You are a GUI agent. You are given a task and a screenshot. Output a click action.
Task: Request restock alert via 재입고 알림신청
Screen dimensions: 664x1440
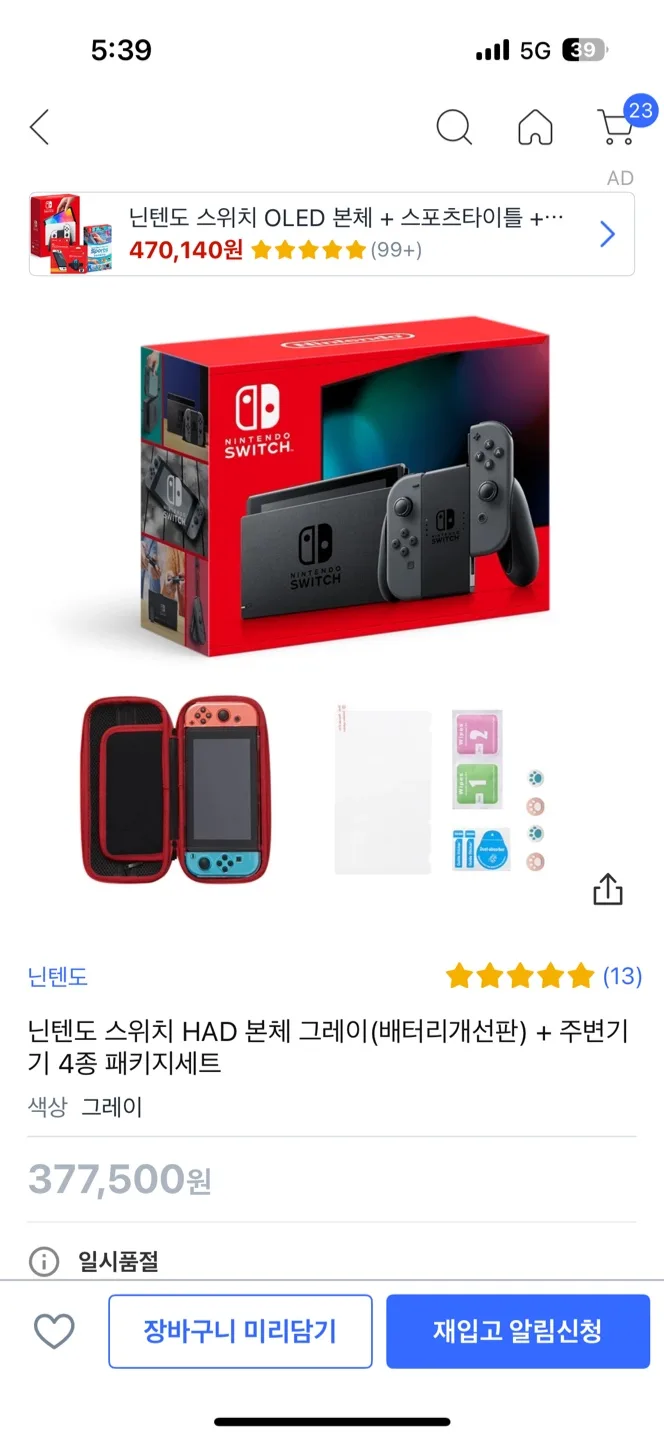[x=518, y=1331]
